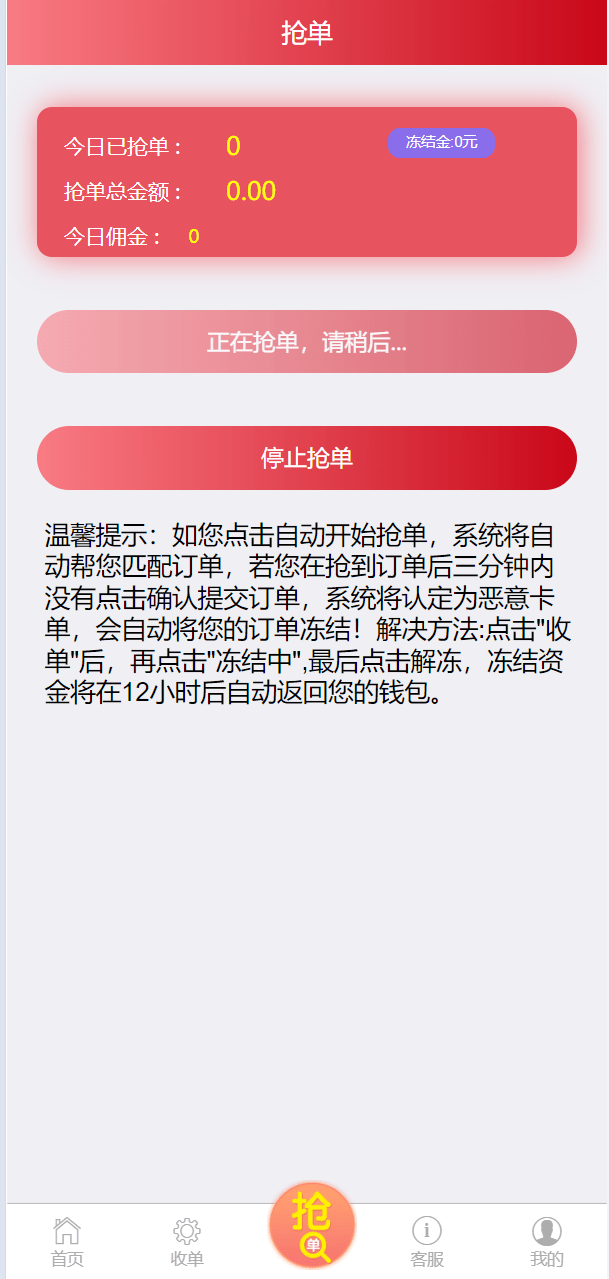Viewport: 609px width, 1279px height.
Task: Tap the 正在抢单，请稍后... button
Action: [x=306, y=342]
